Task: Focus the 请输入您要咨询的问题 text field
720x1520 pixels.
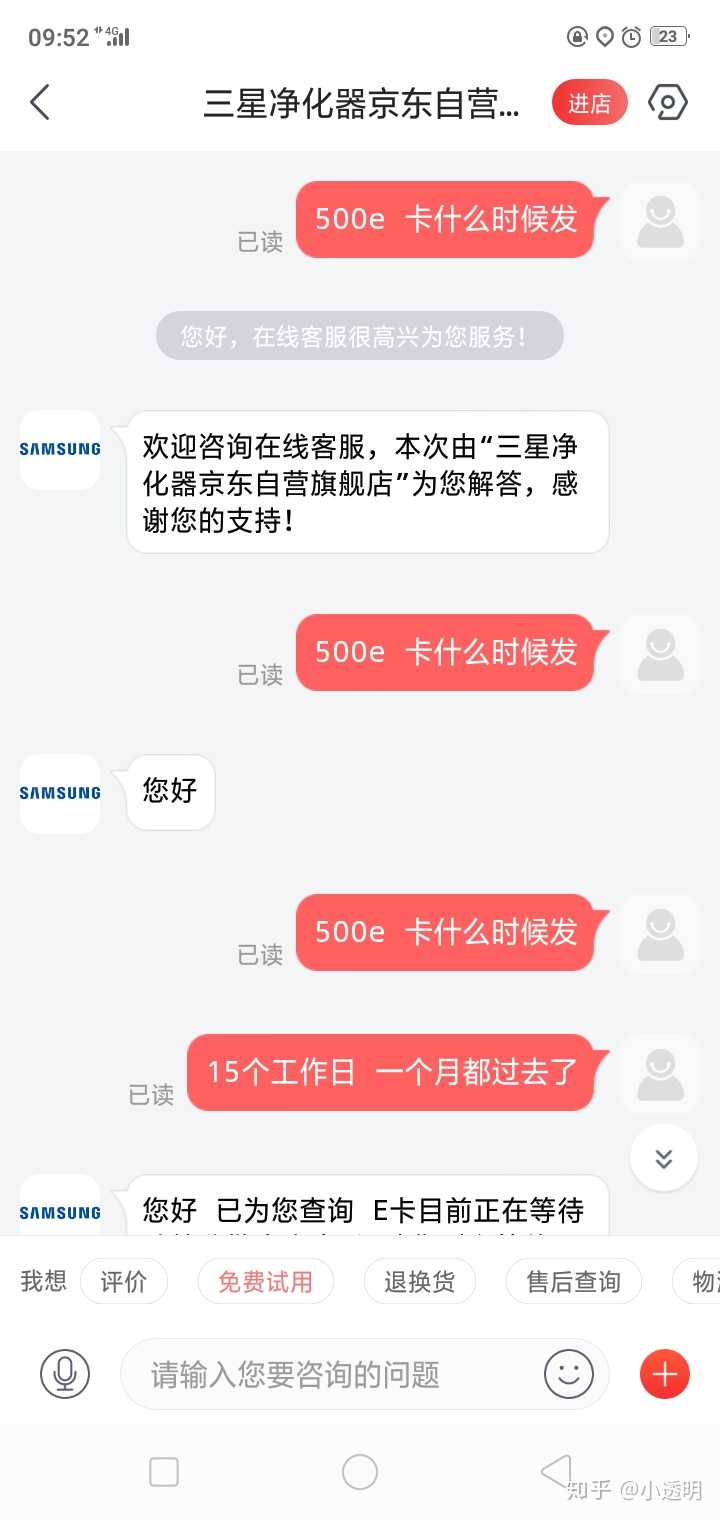Action: pos(330,1374)
